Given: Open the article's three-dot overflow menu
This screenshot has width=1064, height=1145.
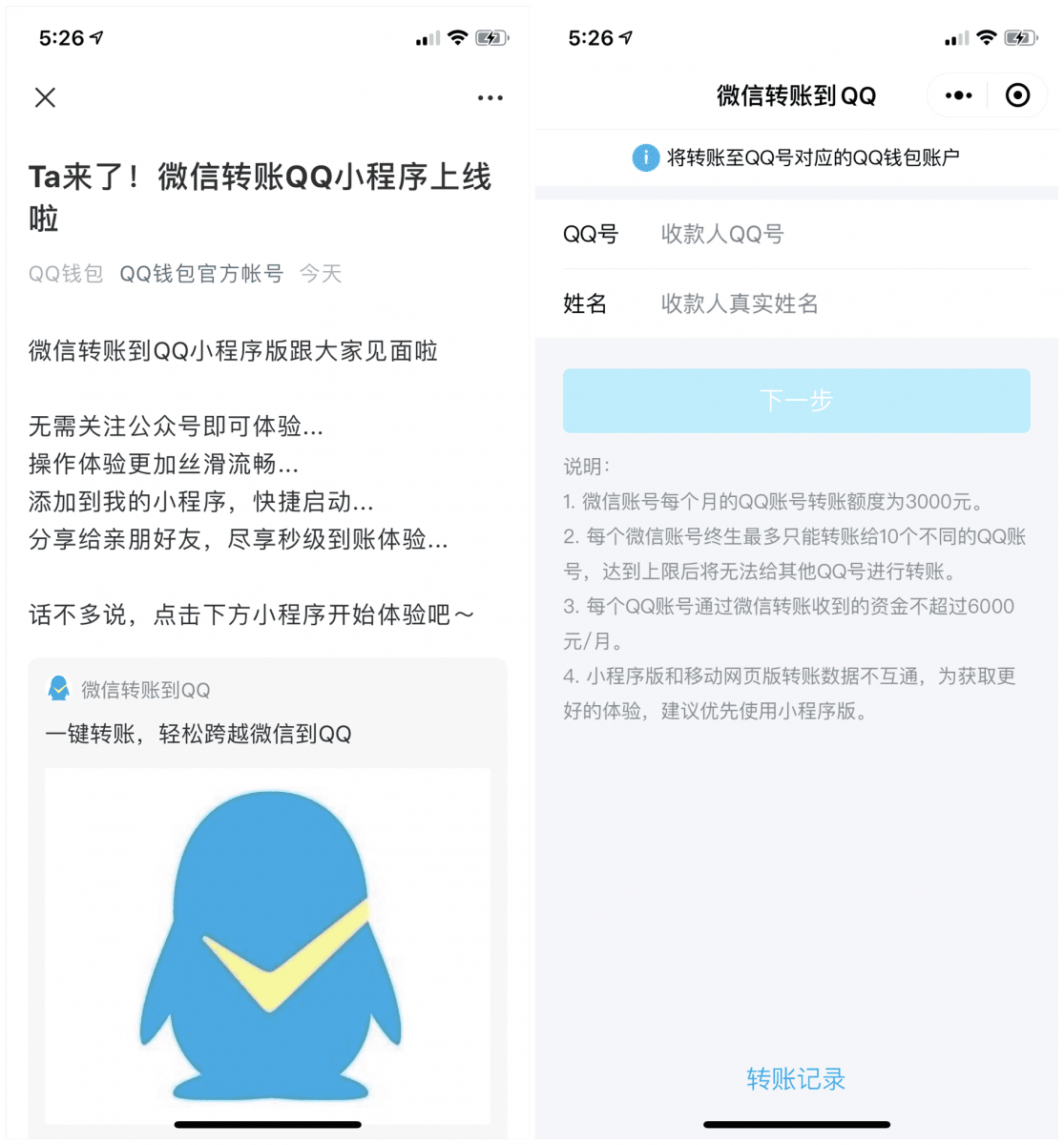Looking at the screenshot, I should pos(490,97).
